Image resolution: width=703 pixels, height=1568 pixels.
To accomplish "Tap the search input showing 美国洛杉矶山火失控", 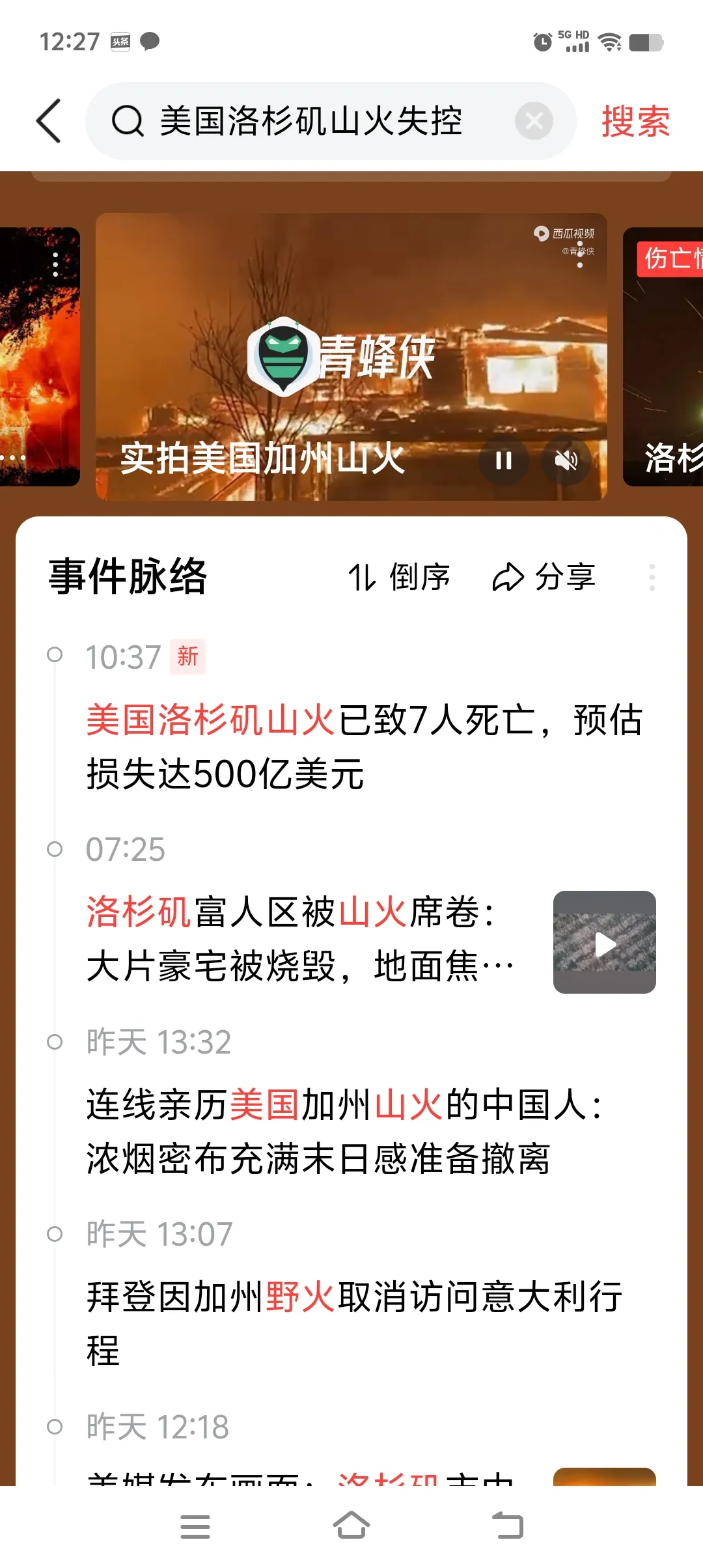I will (x=312, y=121).
